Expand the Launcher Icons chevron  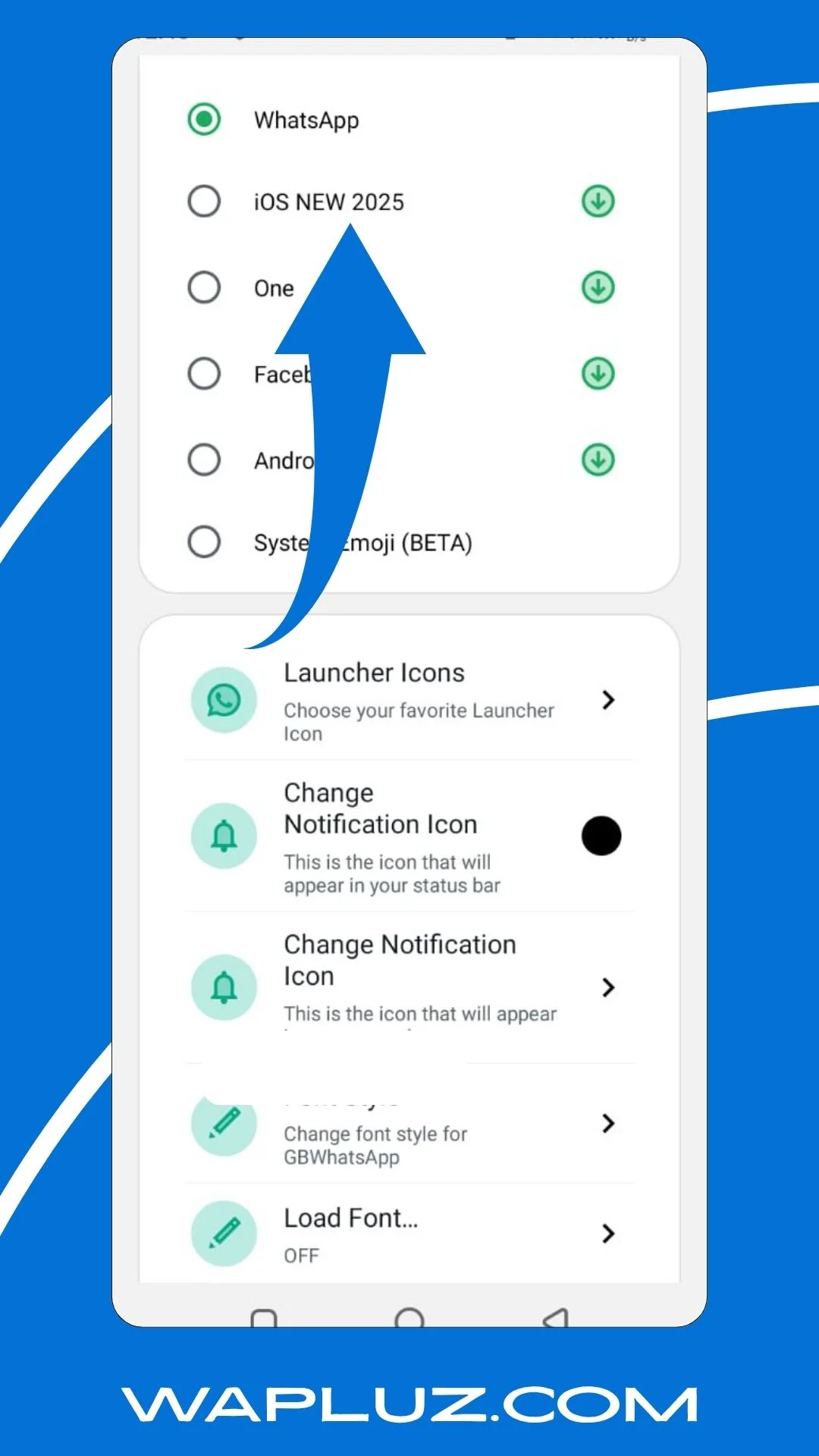click(608, 701)
